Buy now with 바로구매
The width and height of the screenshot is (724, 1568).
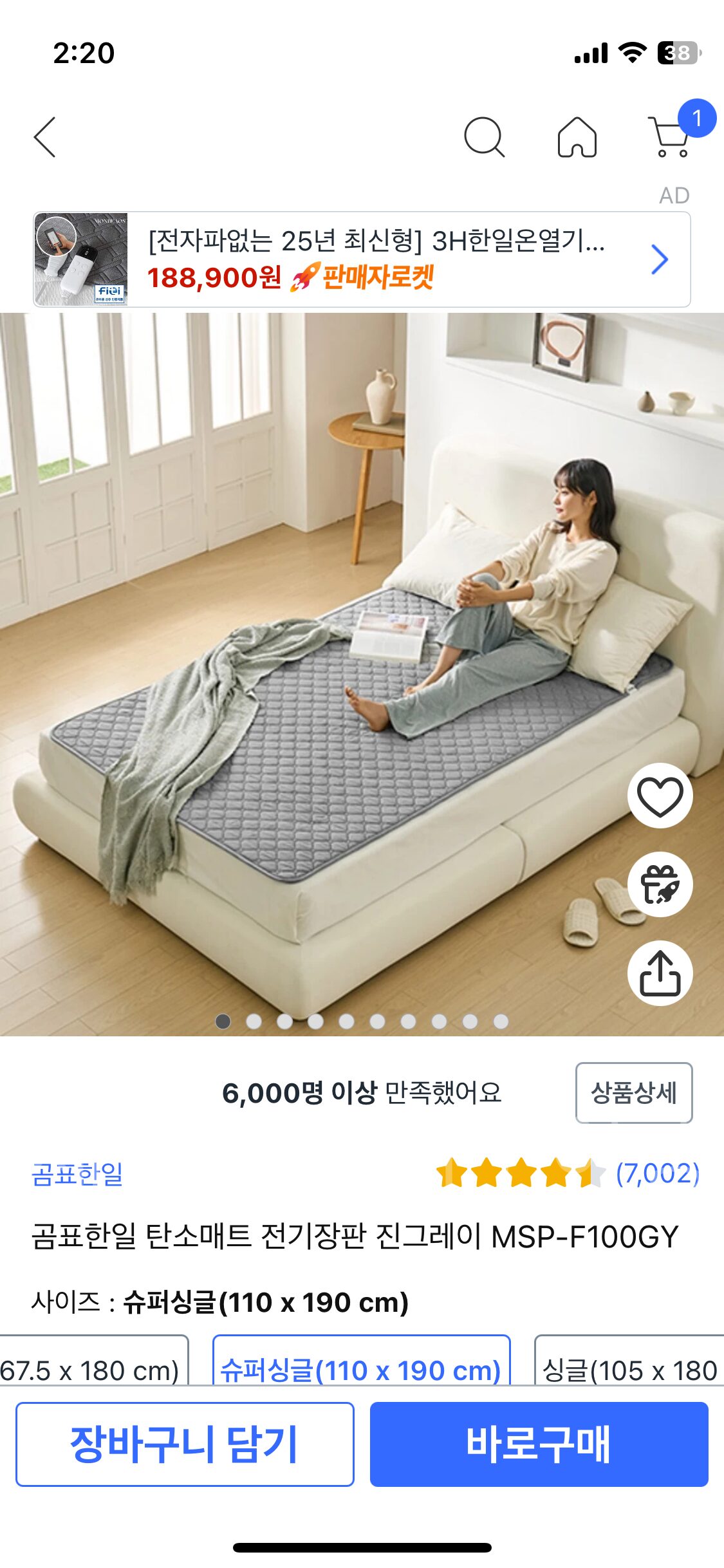click(539, 1444)
